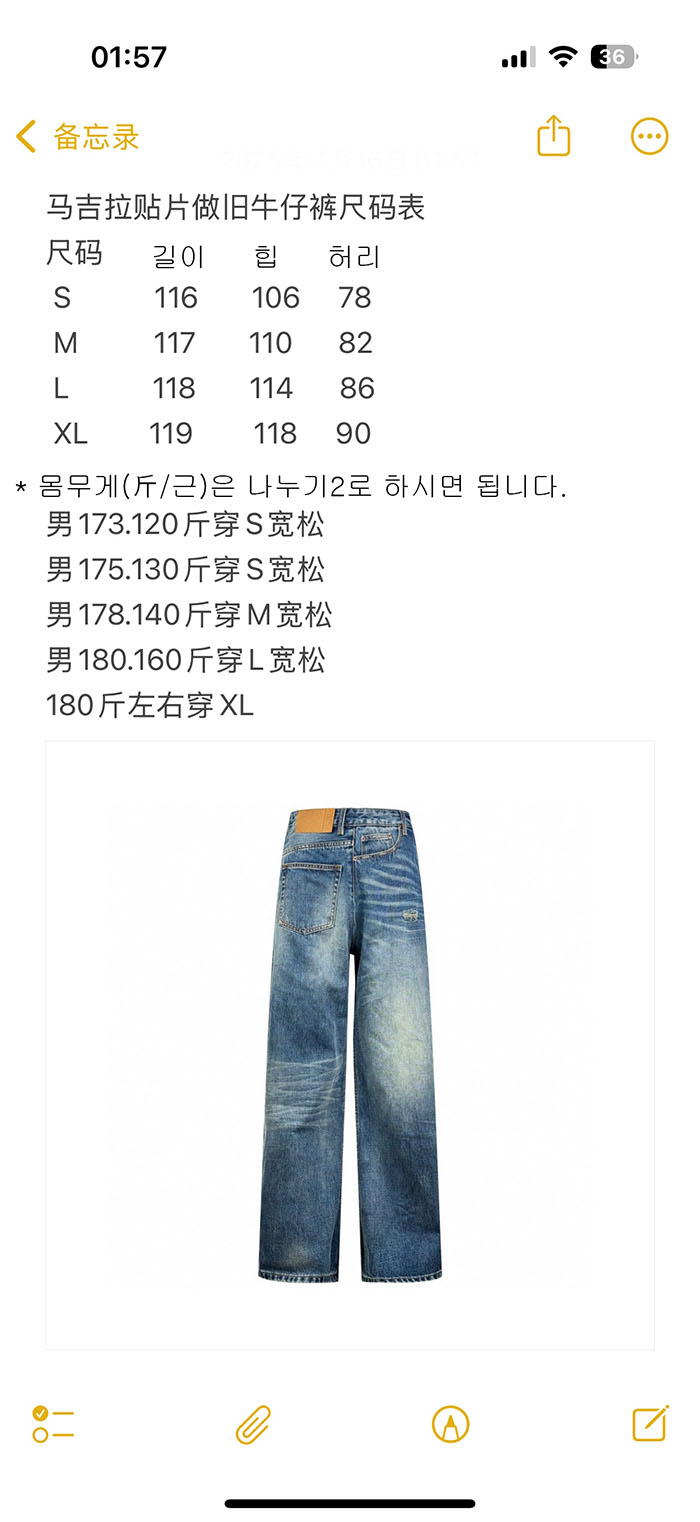Open the jeans image attachment
Image resolution: width=700 pixels, height=1522 pixels.
click(350, 1045)
